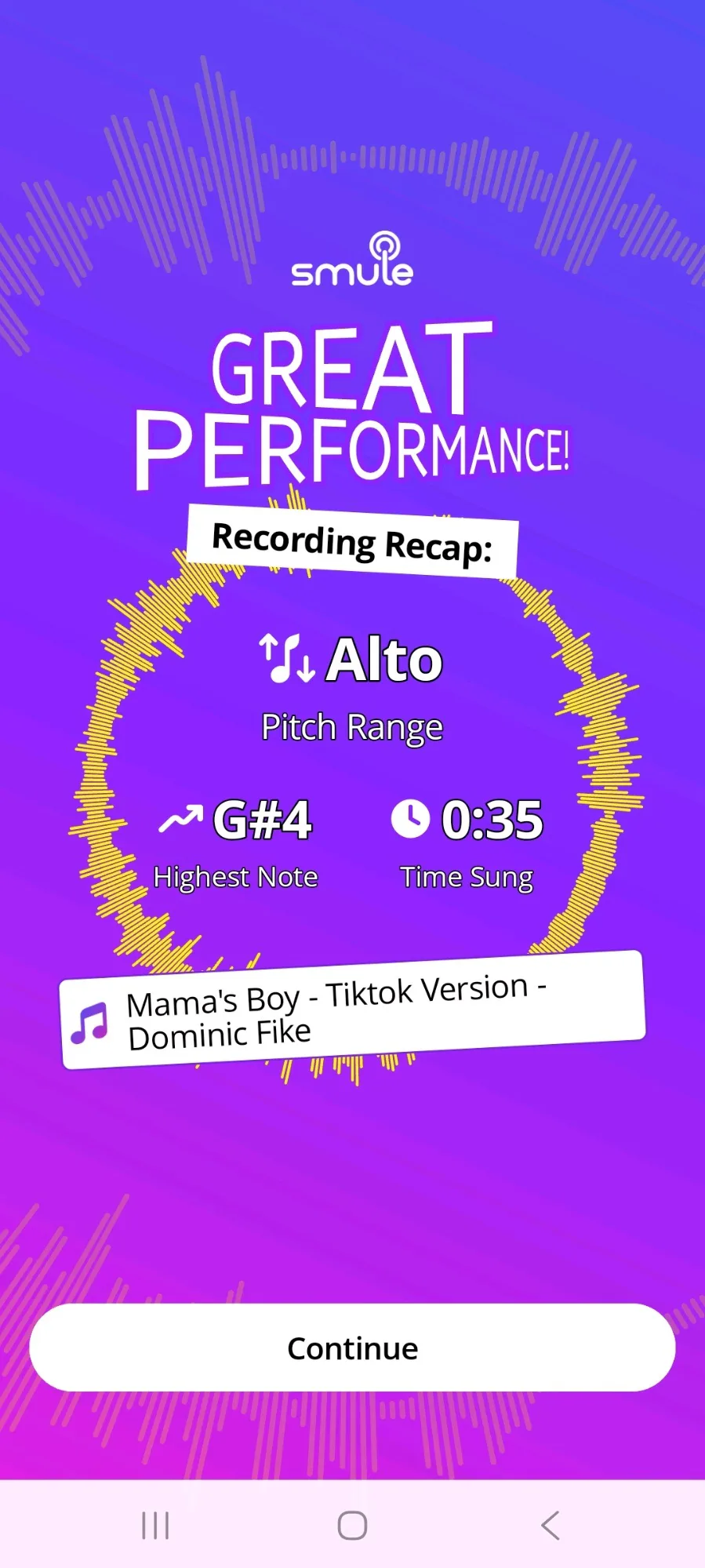Go back using the system back button
The width and height of the screenshot is (705, 1568).
(x=550, y=1526)
